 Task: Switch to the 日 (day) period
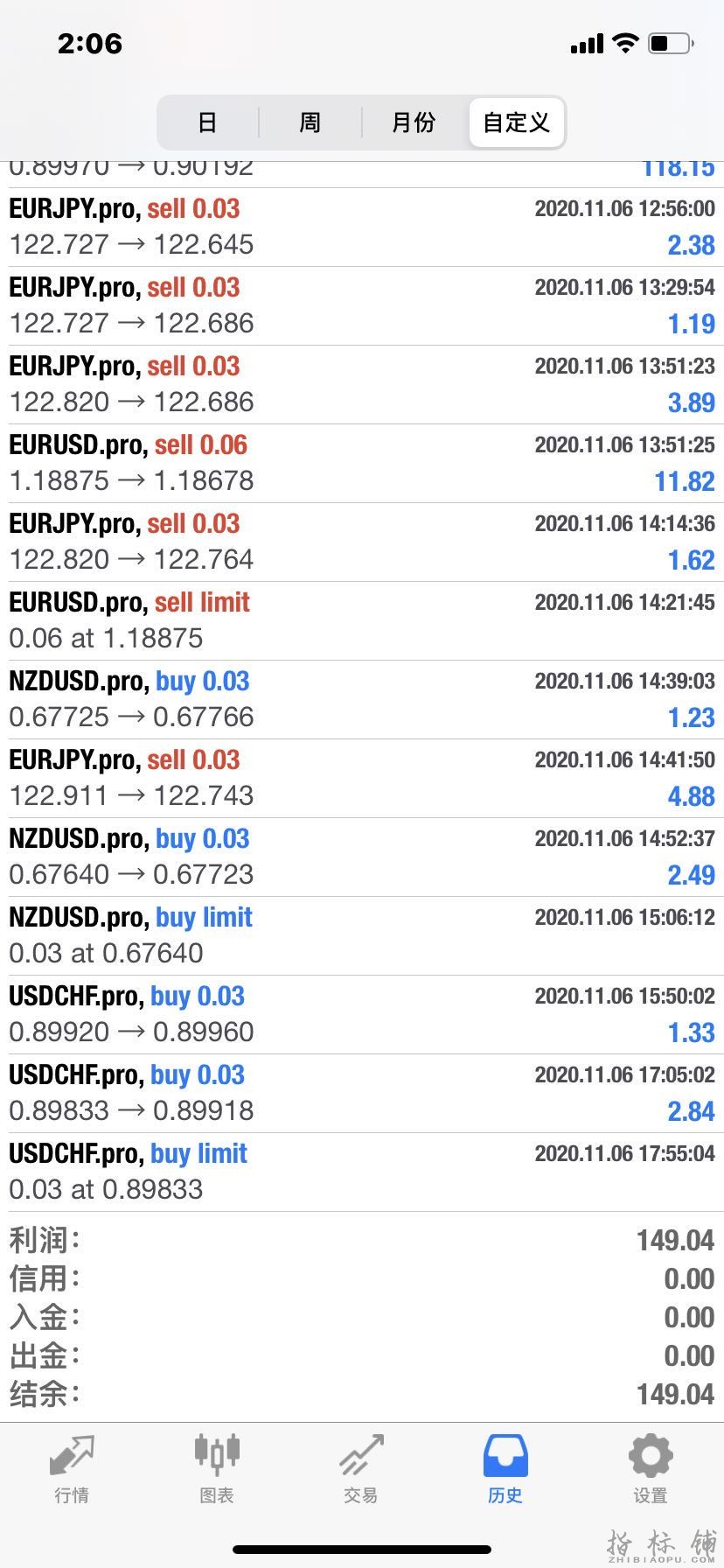tap(207, 122)
